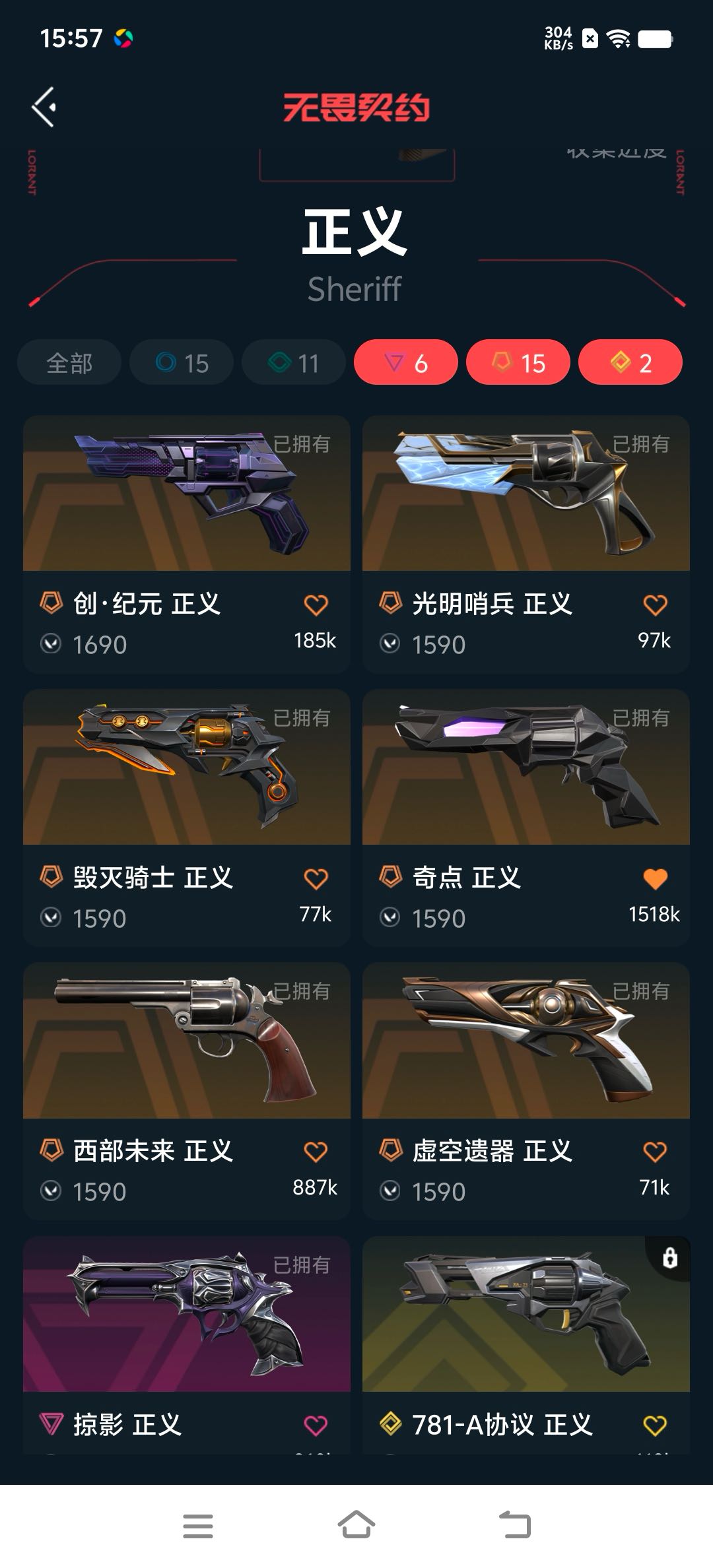
Task: Unlike the 奇点 正义 skin
Action: [655, 878]
